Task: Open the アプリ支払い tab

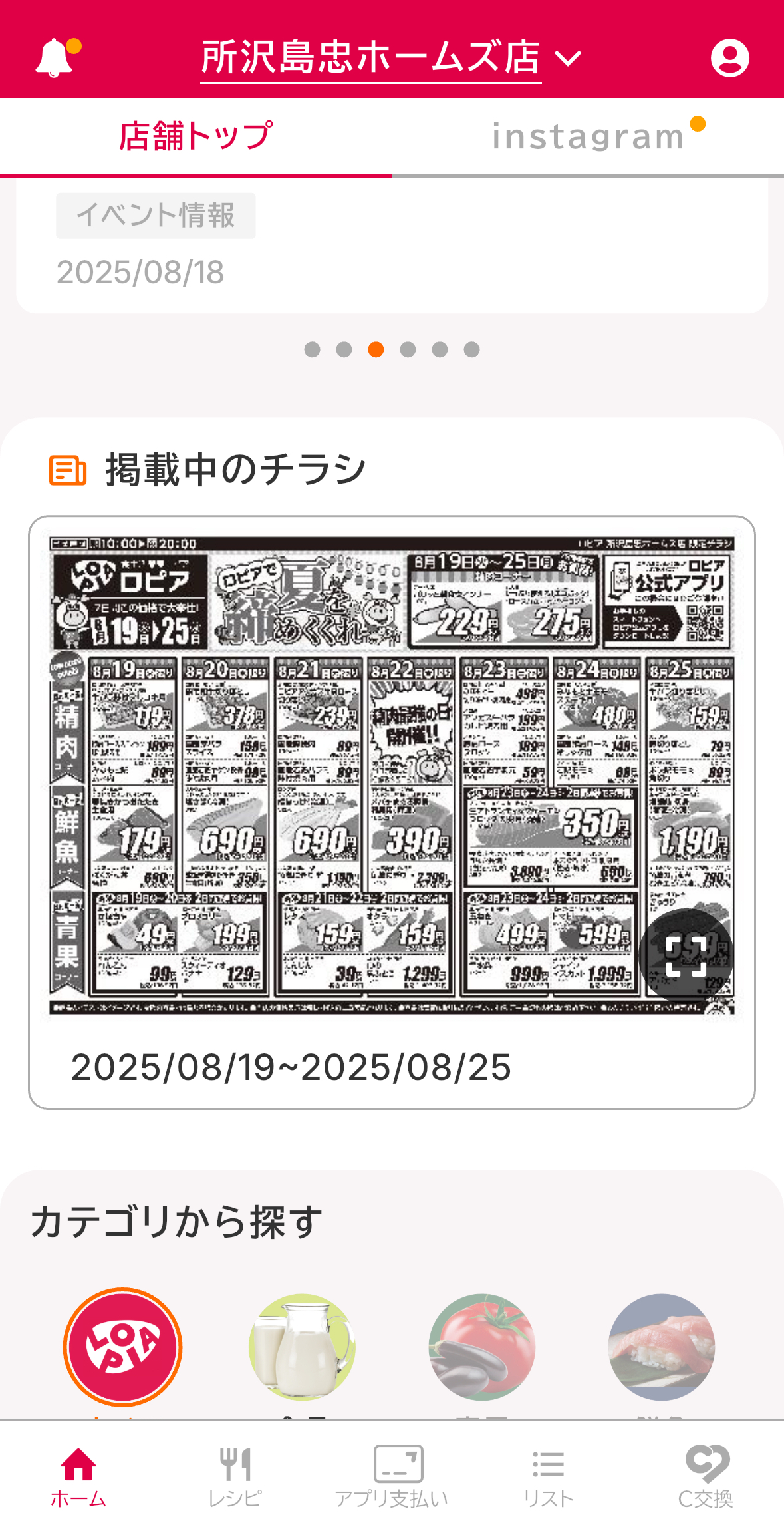Action: pyautogui.click(x=392, y=1477)
